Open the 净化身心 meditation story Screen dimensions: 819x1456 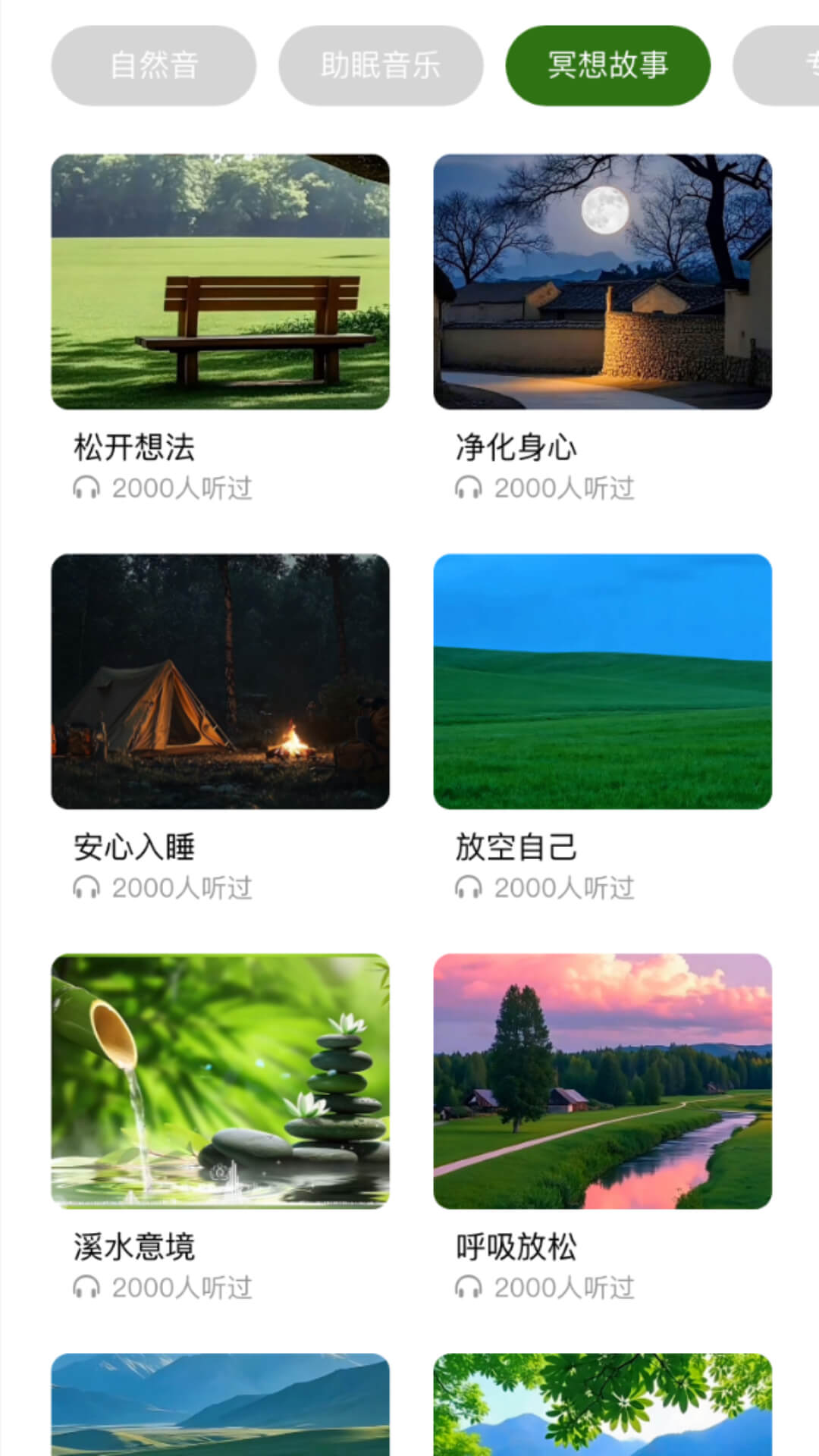click(x=516, y=447)
